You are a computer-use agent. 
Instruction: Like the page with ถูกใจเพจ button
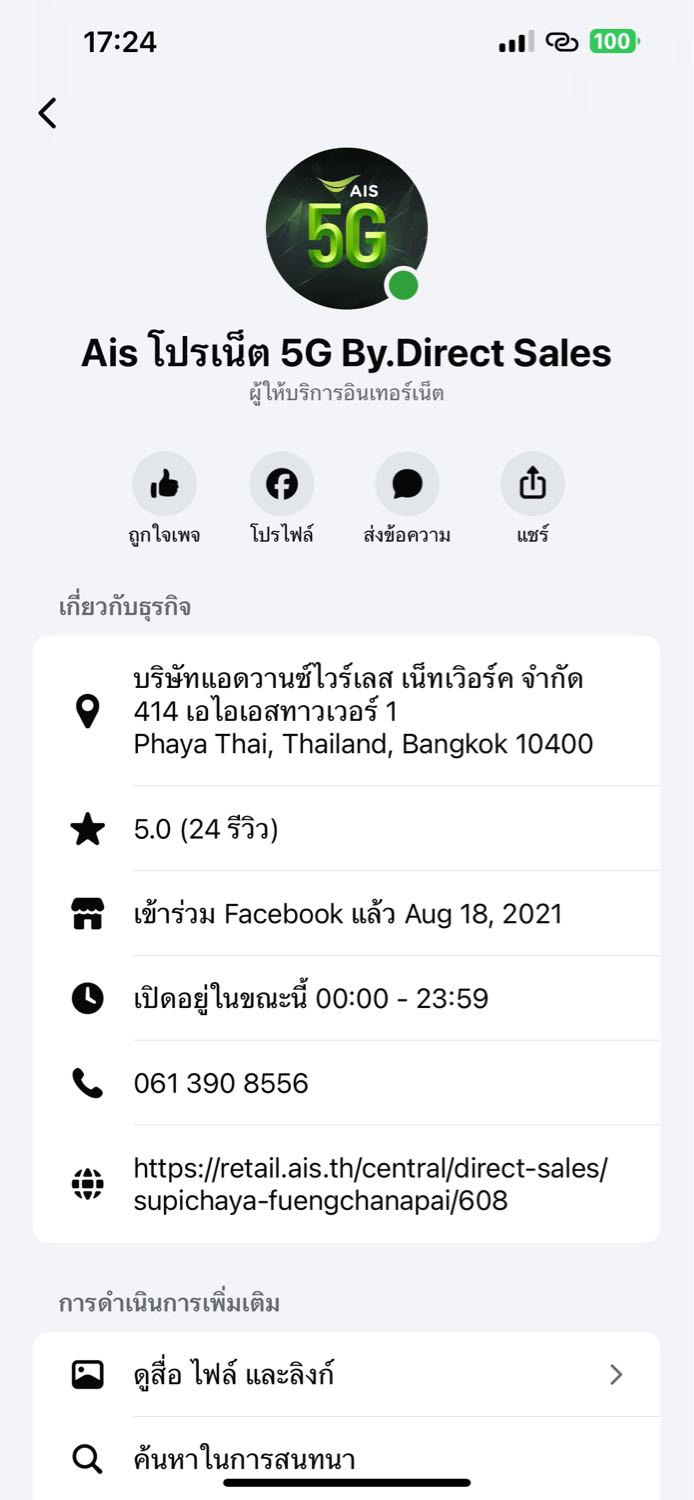tap(164, 485)
